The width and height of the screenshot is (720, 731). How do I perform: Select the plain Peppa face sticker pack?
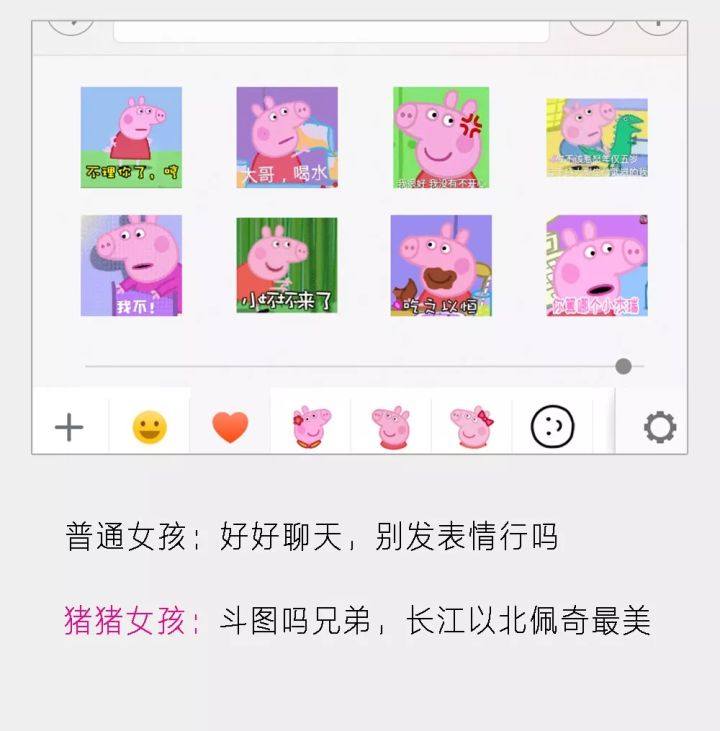389,424
